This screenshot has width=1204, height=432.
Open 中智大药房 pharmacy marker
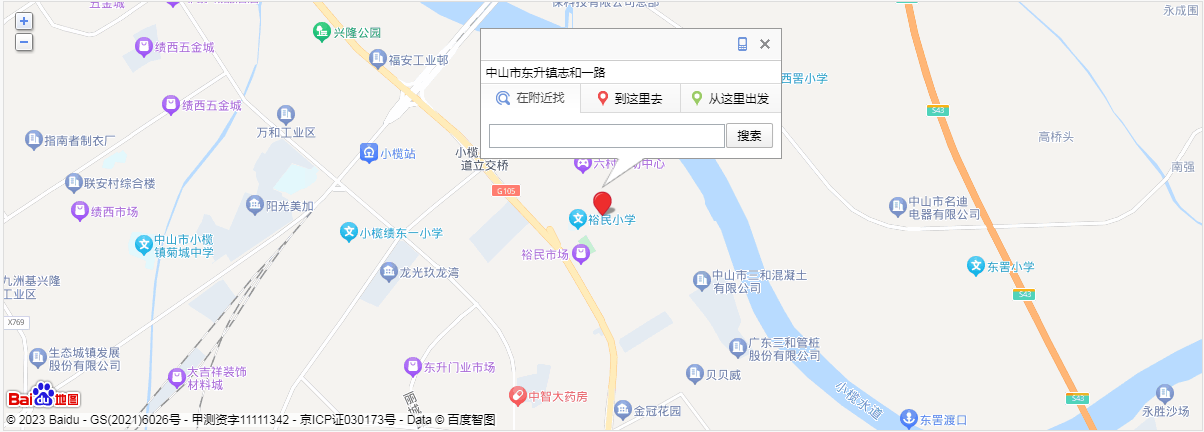coord(517,396)
